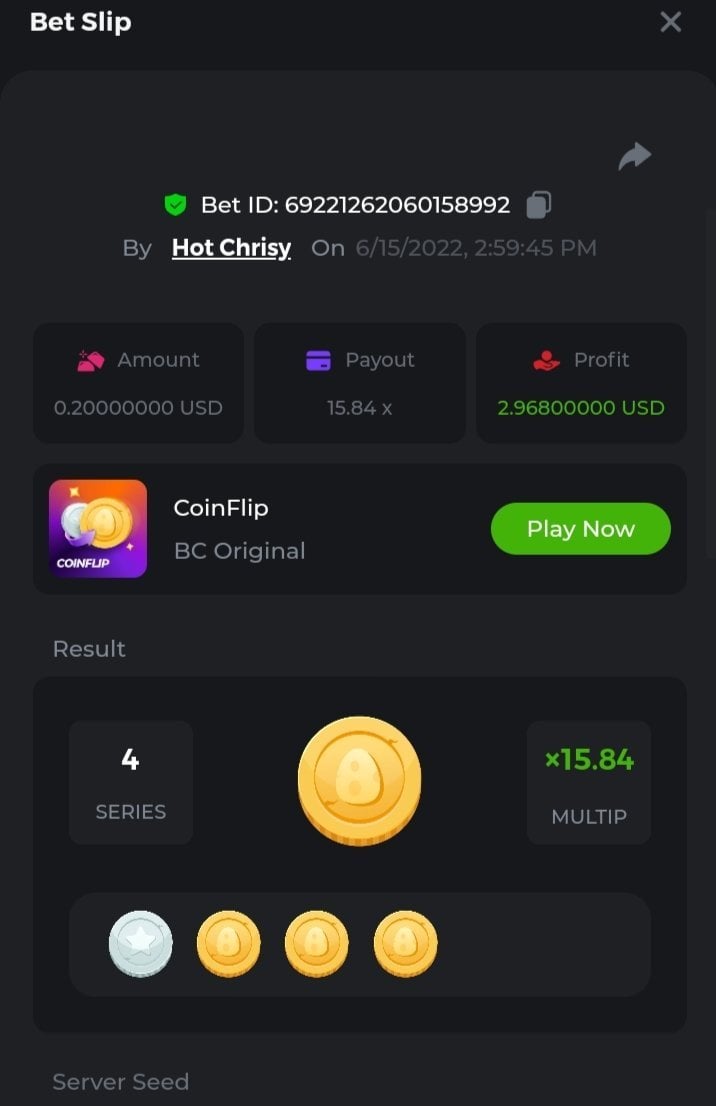This screenshot has width=716, height=1106.
Task: Tap the Play Now button
Action: pos(580,528)
